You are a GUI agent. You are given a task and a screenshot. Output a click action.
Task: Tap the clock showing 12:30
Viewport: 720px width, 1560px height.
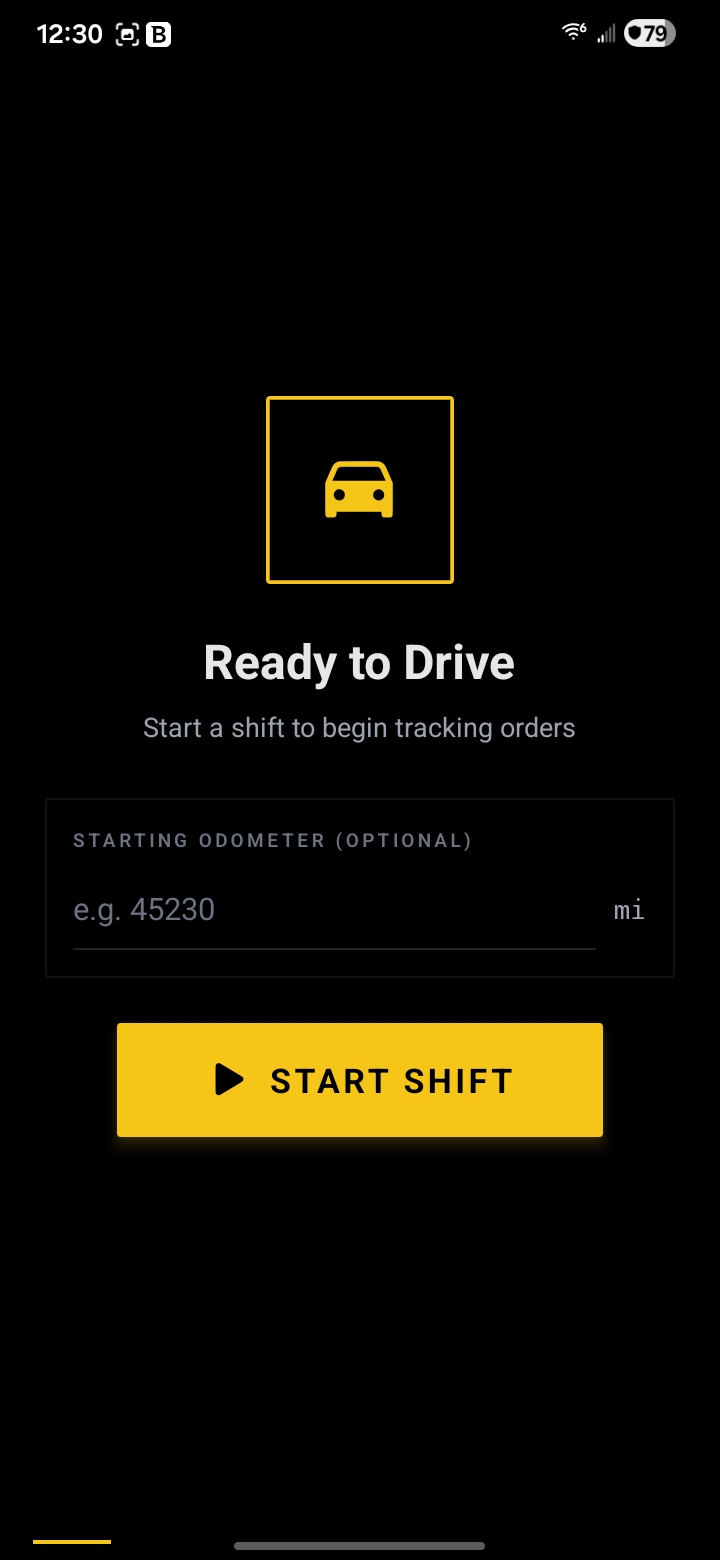pos(69,33)
